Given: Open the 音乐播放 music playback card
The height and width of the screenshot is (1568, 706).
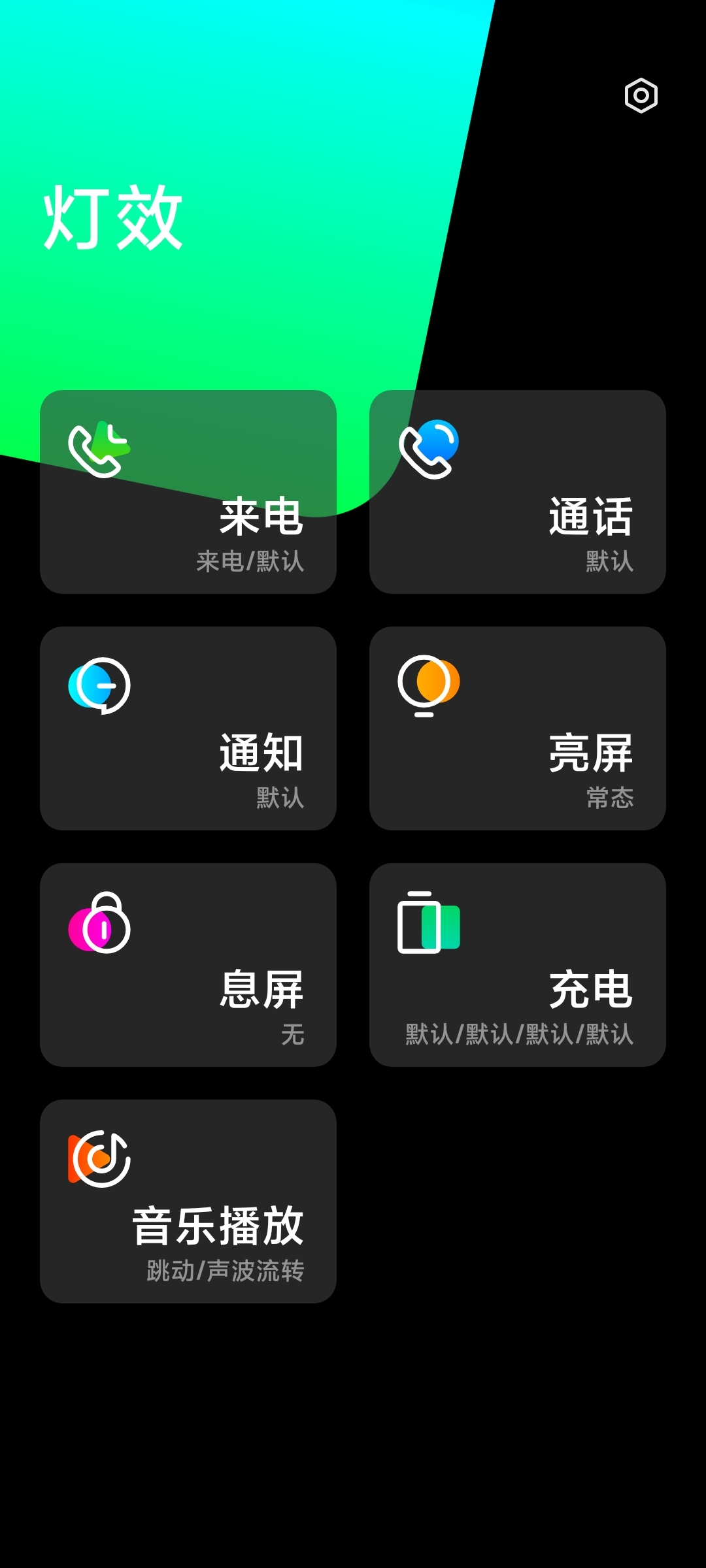Looking at the screenshot, I should click(x=188, y=1201).
